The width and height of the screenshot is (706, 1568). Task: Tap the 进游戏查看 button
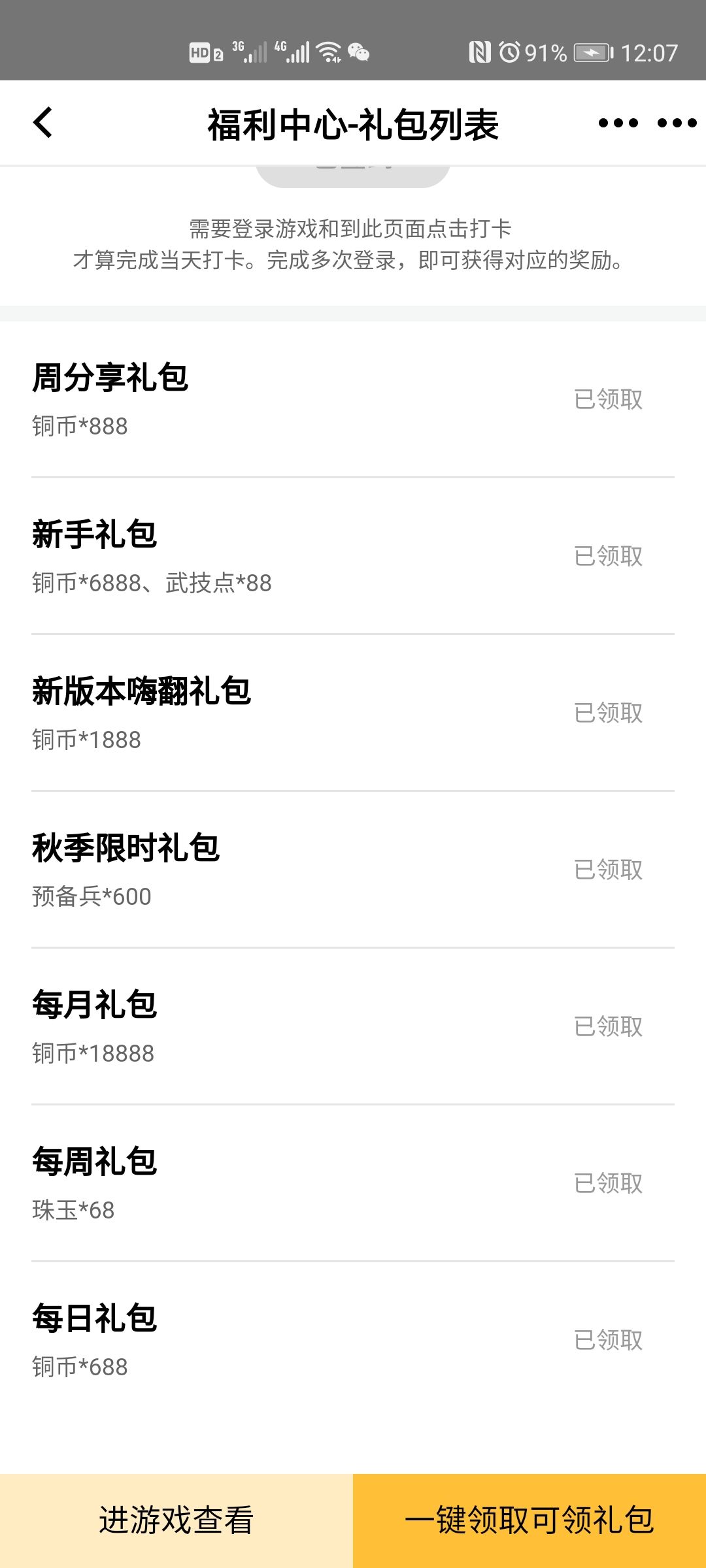click(x=176, y=1520)
